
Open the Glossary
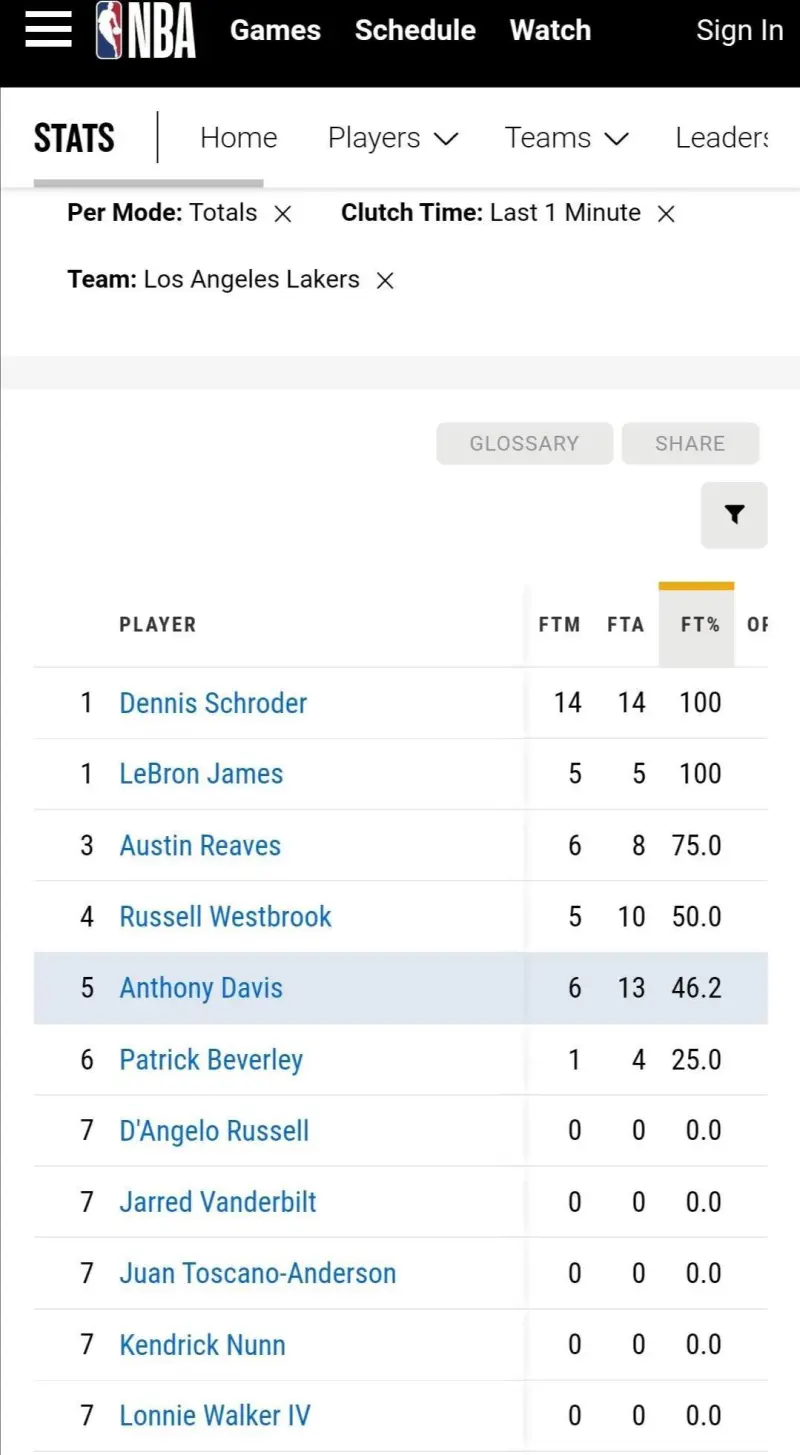(x=524, y=444)
